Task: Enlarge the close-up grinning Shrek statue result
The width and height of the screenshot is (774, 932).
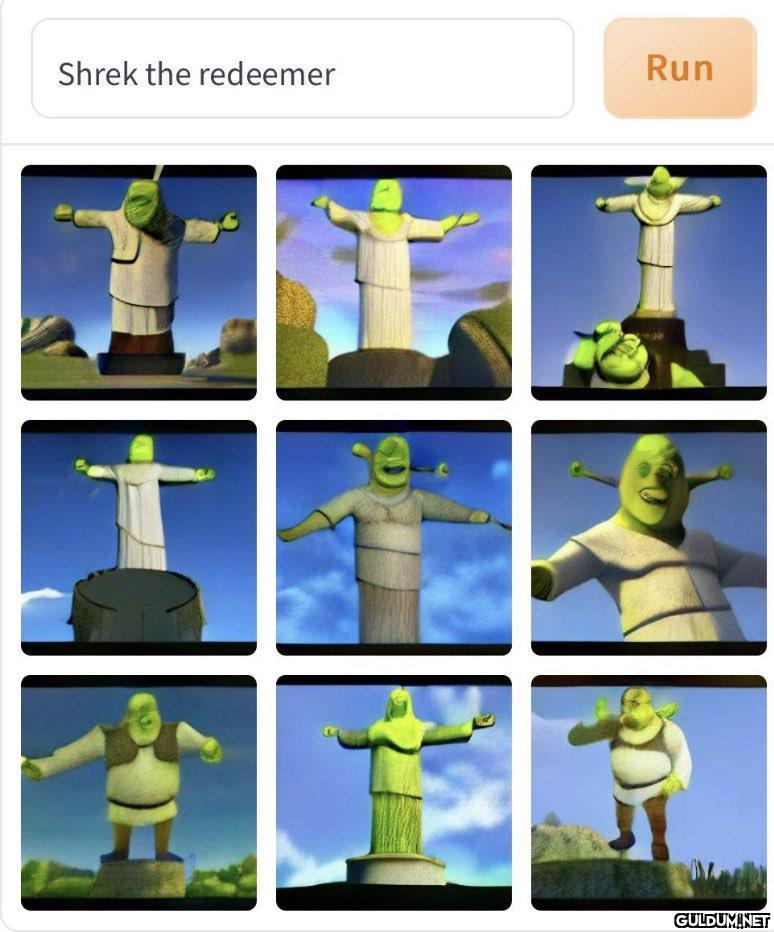Action: click(648, 537)
